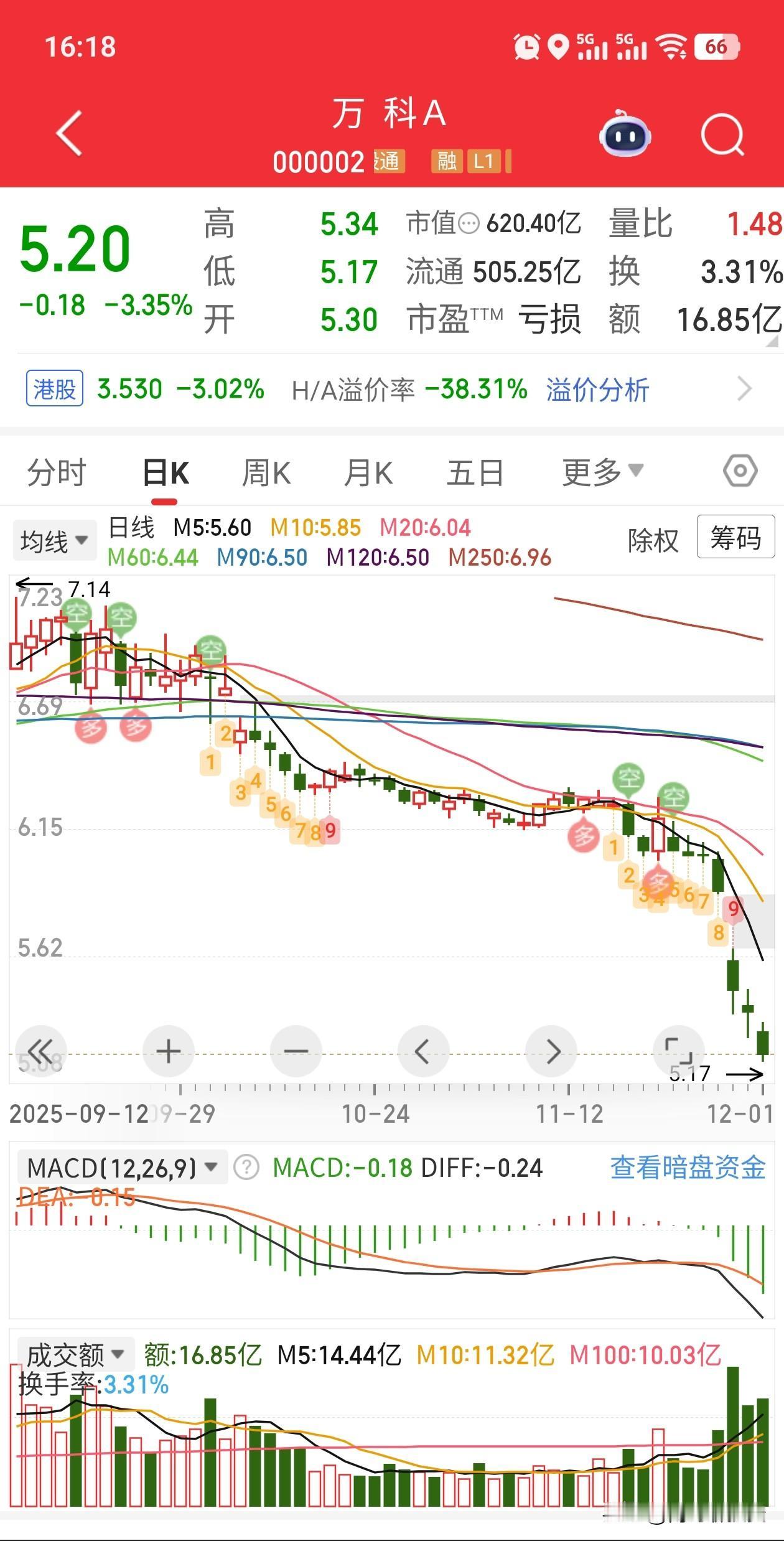Open the 溢价分析 premium analysis link
The height and width of the screenshot is (1541, 784).
point(599,388)
